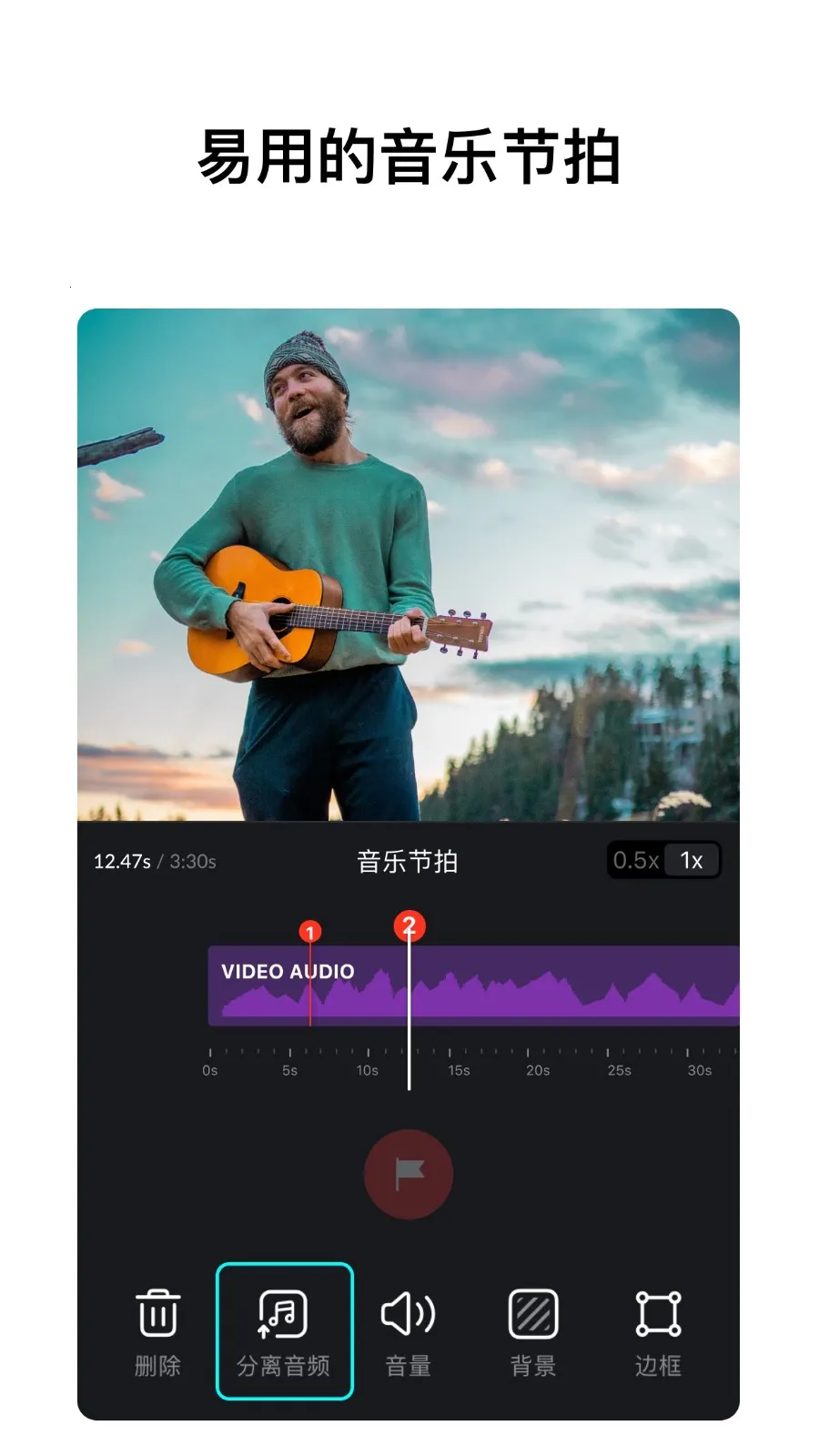Click the 10s mark on the timeline ruler
The width and height of the screenshot is (819, 1456).
[x=367, y=1071]
